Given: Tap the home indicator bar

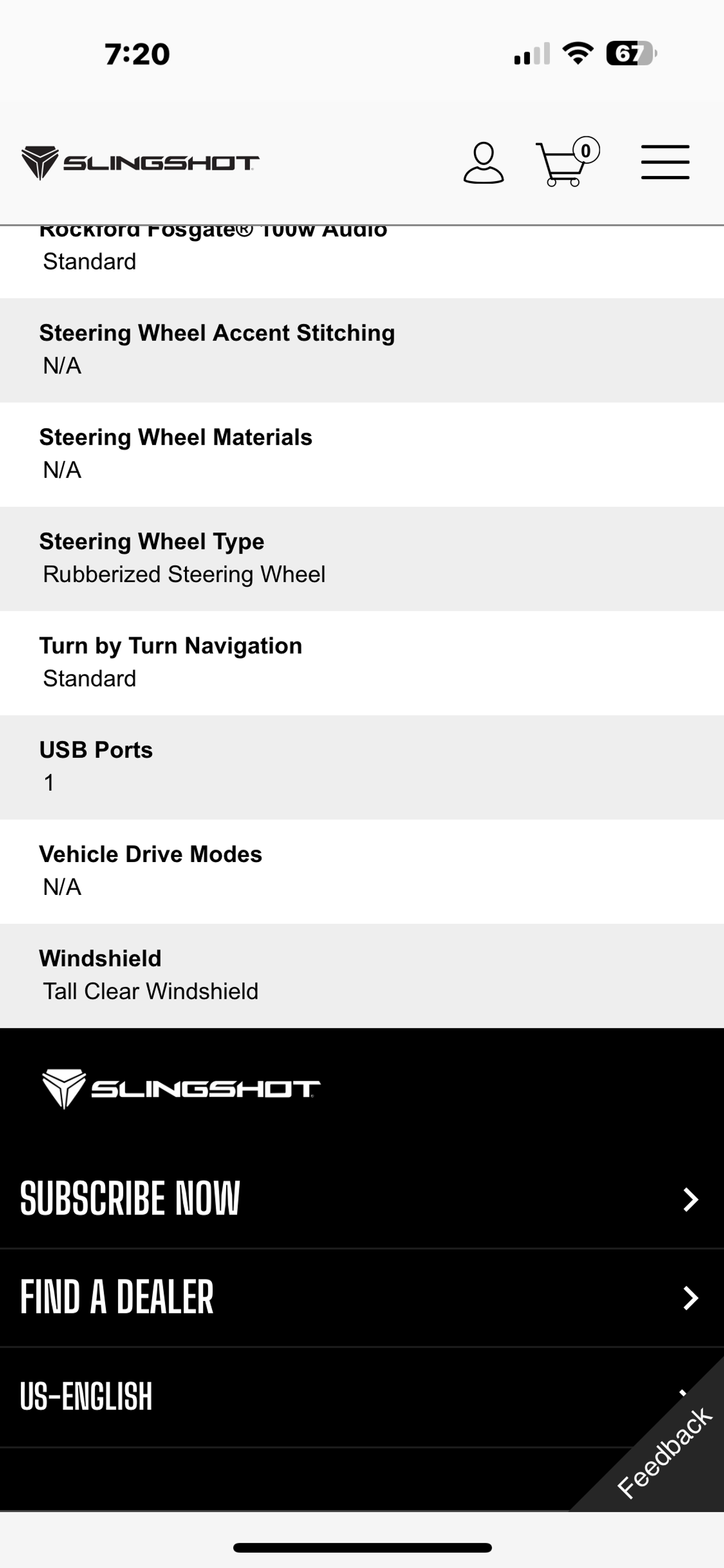Looking at the screenshot, I should pyautogui.click(x=361, y=1547).
